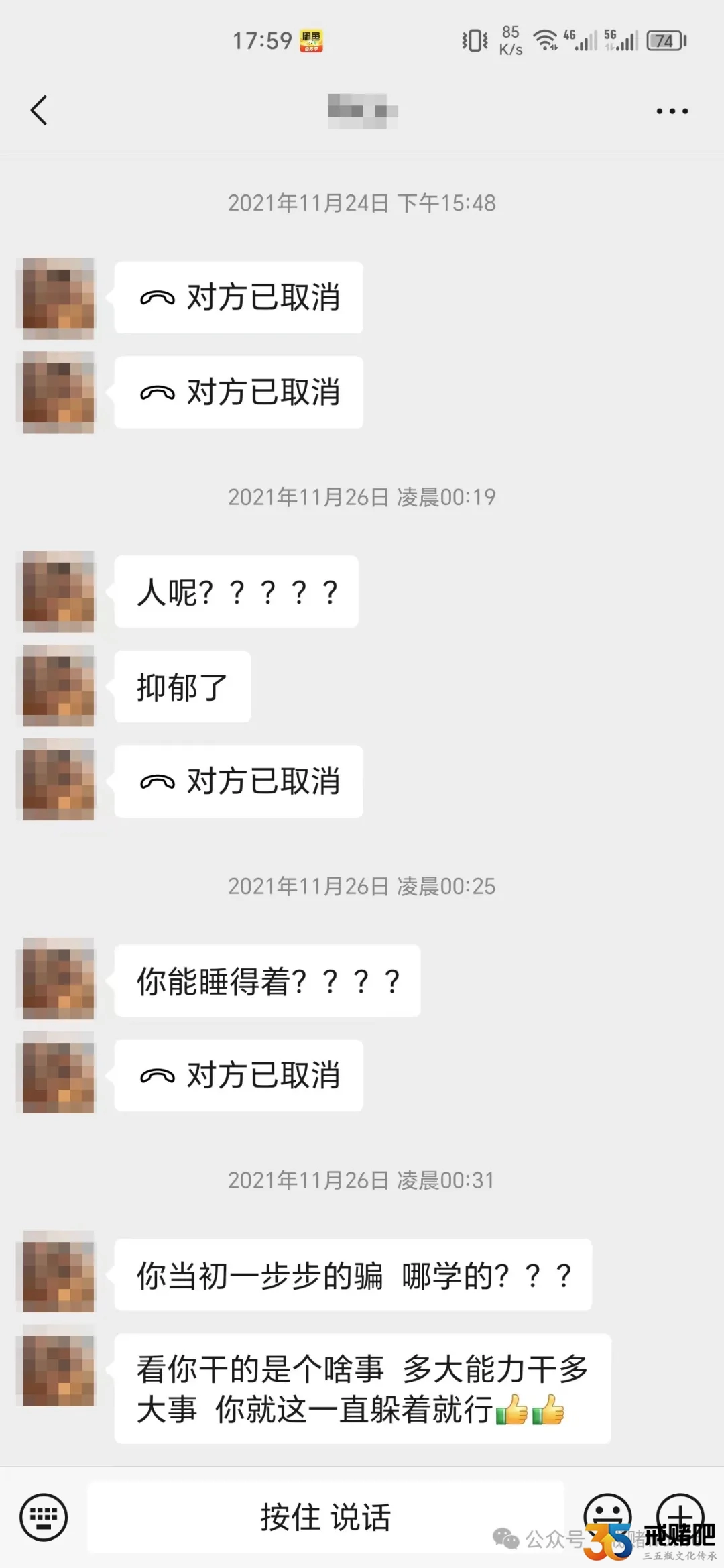Viewport: 724px width, 1568px height.
Task: Tap the 对方已取消 call below 你能睡得着
Action: (x=239, y=1076)
